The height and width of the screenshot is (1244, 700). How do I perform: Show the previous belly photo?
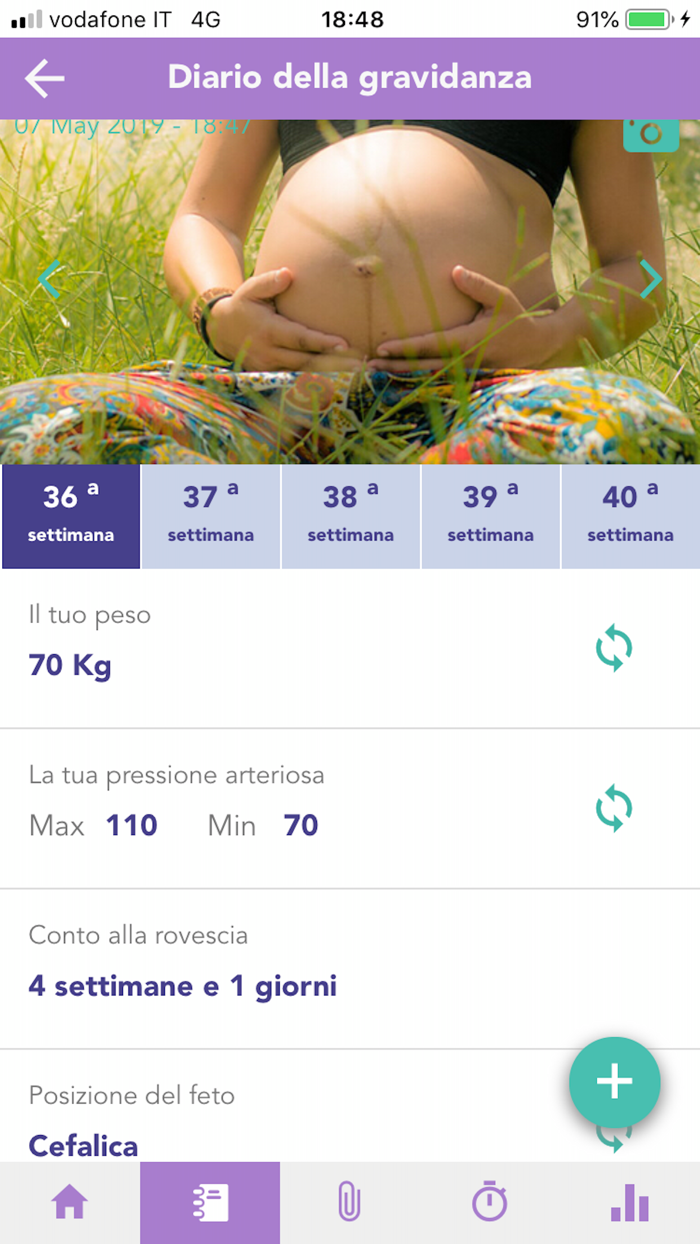point(50,279)
